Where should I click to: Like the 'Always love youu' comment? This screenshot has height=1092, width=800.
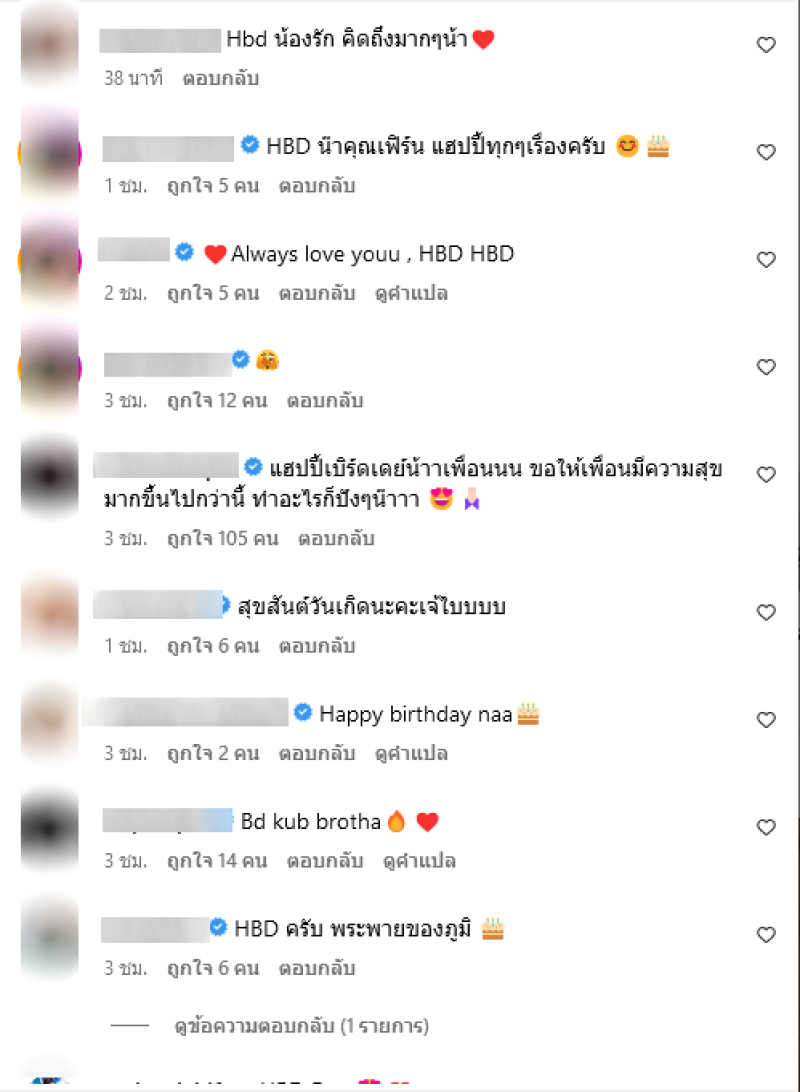766,260
